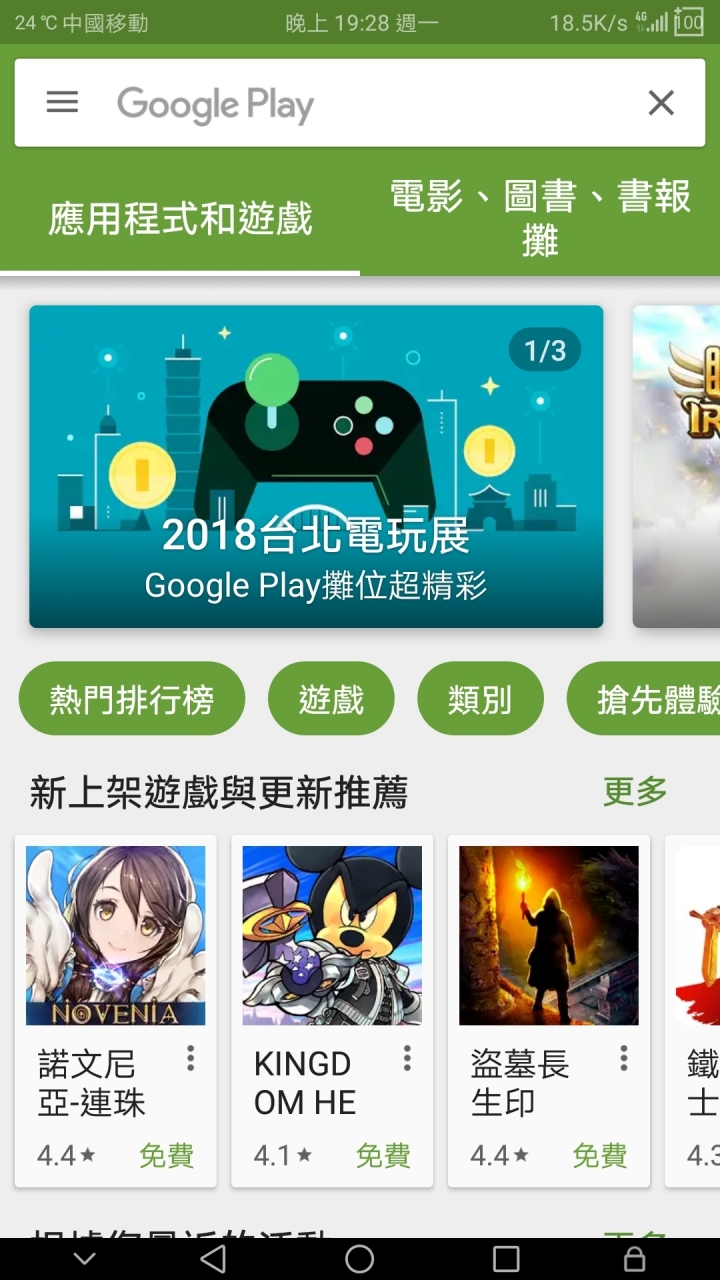Viewport: 720px width, 1280px height.
Task: Go back using system back button
Action: [213, 1258]
